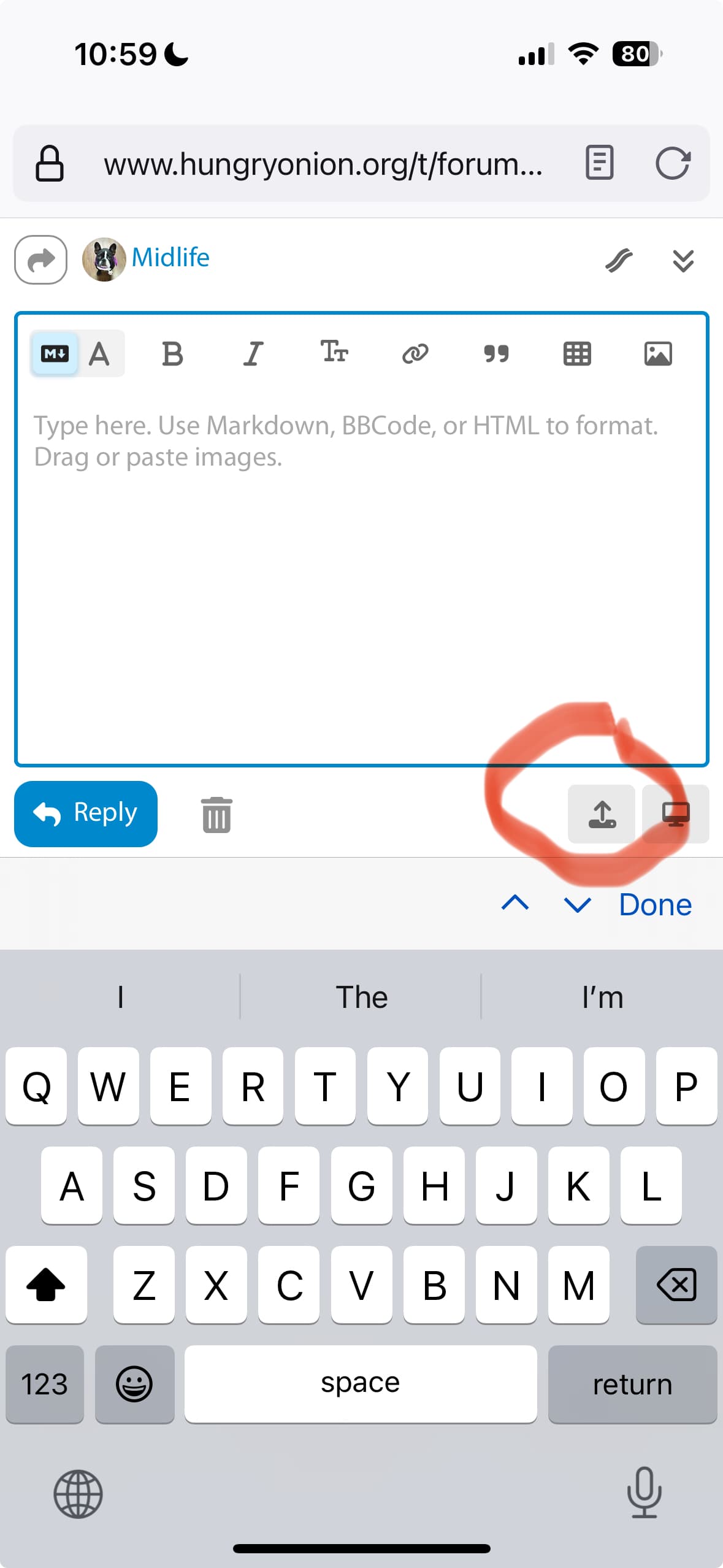Insert a hyperlink

click(x=415, y=353)
